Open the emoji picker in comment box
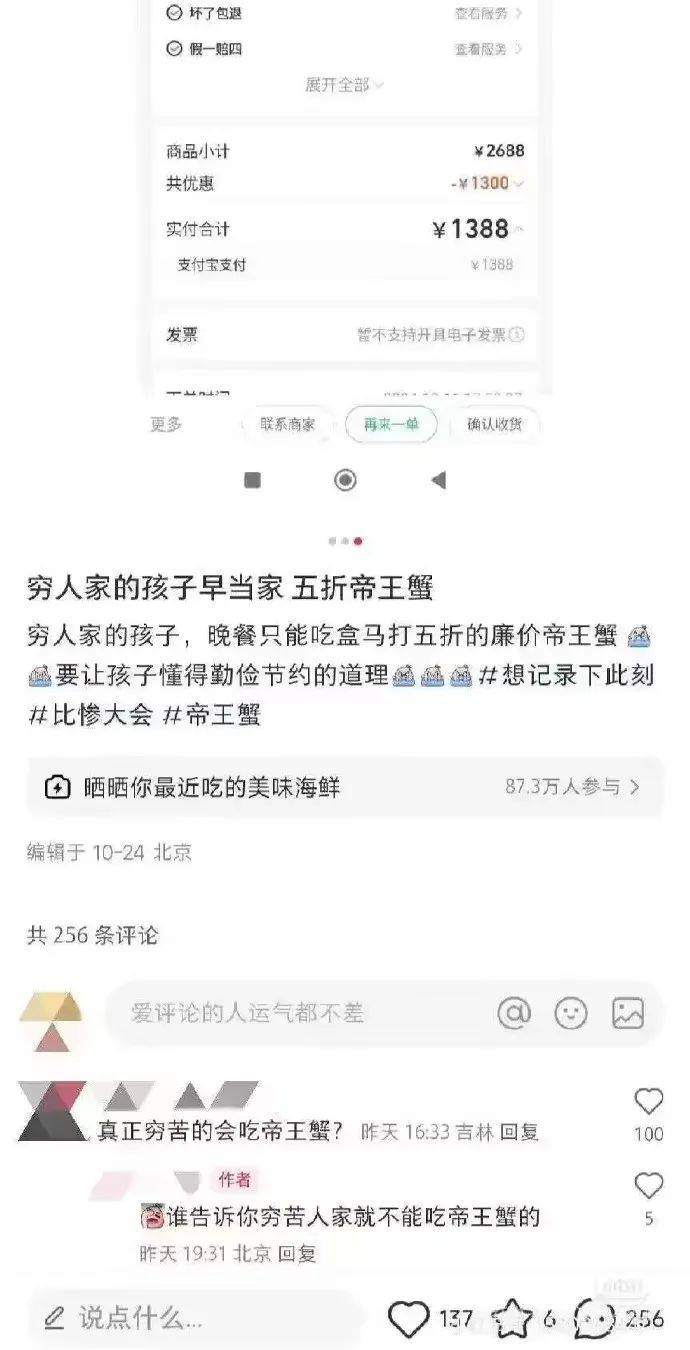Viewport: 690px width, 1350px height. coord(571,1013)
